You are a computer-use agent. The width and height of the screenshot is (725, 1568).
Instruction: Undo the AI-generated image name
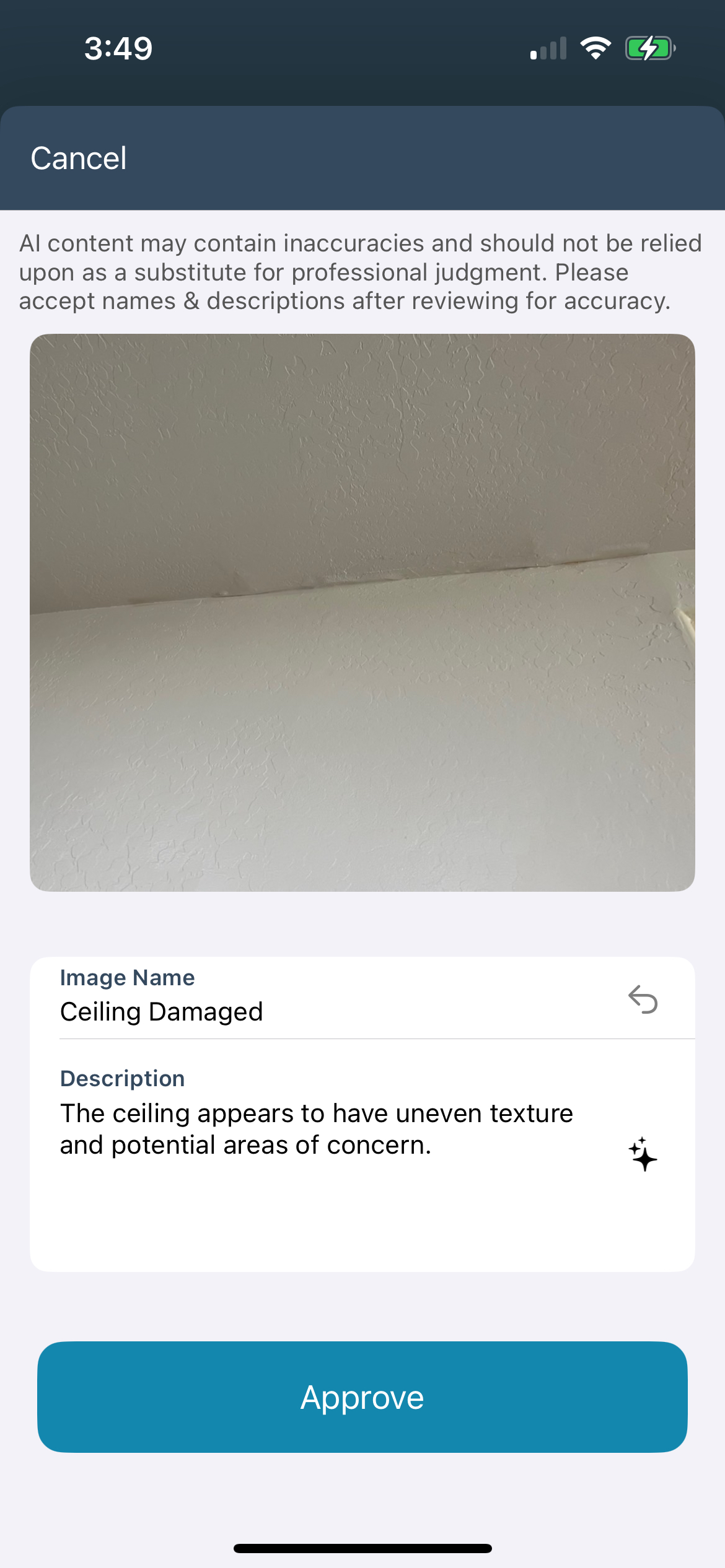(643, 1000)
